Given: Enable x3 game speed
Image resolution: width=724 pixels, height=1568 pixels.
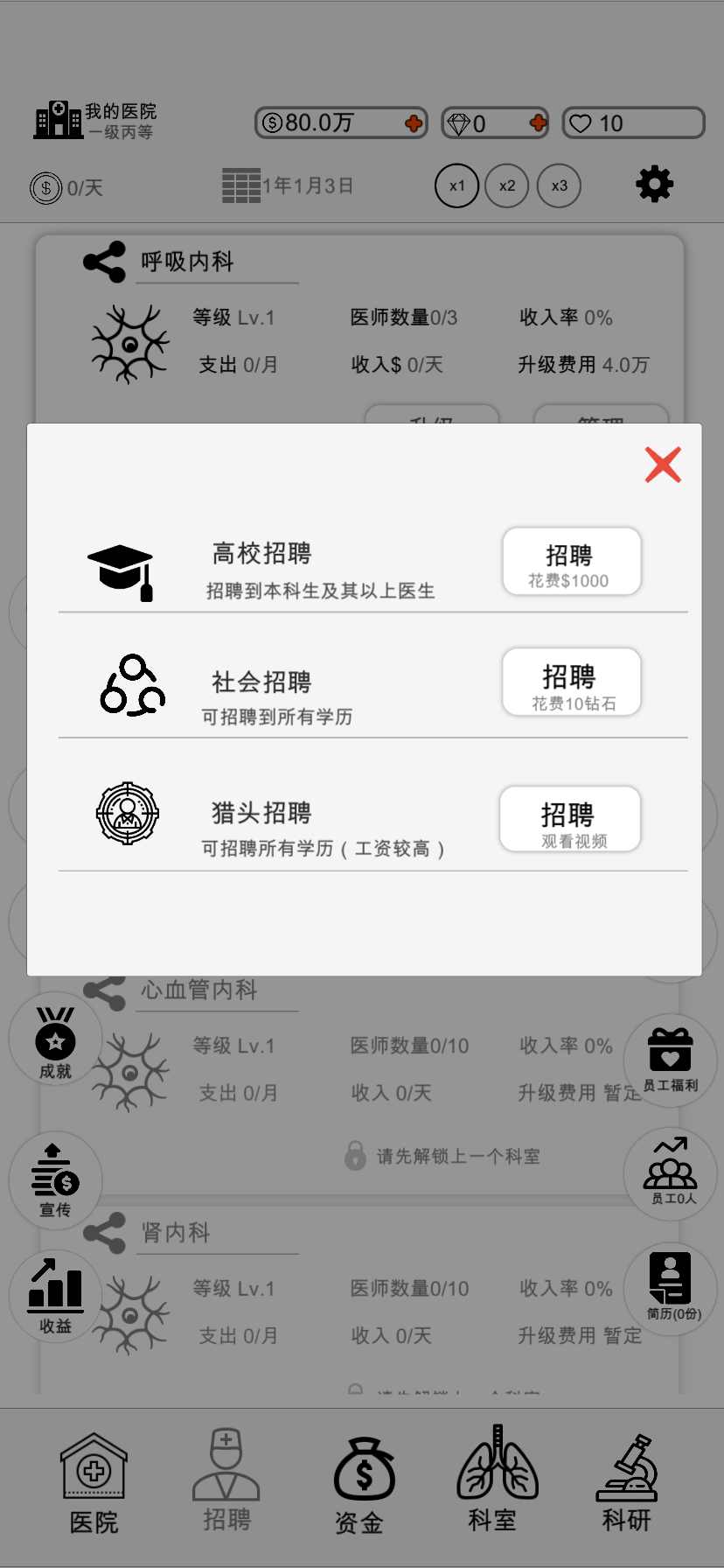Looking at the screenshot, I should (559, 185).
